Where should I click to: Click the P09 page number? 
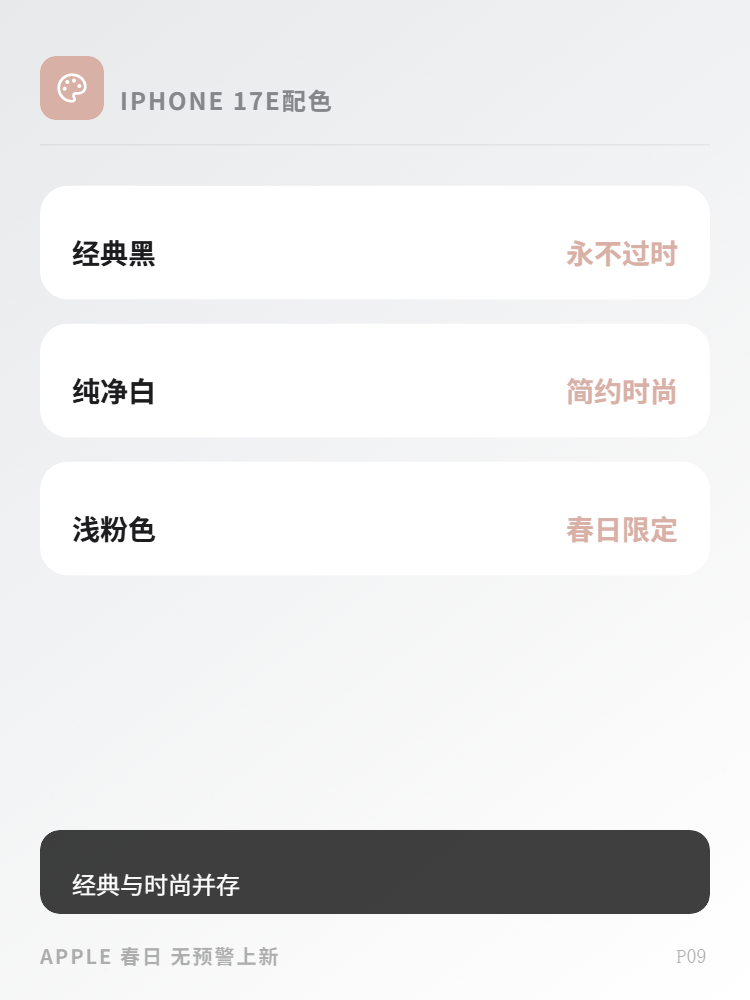tap(692, 957)
